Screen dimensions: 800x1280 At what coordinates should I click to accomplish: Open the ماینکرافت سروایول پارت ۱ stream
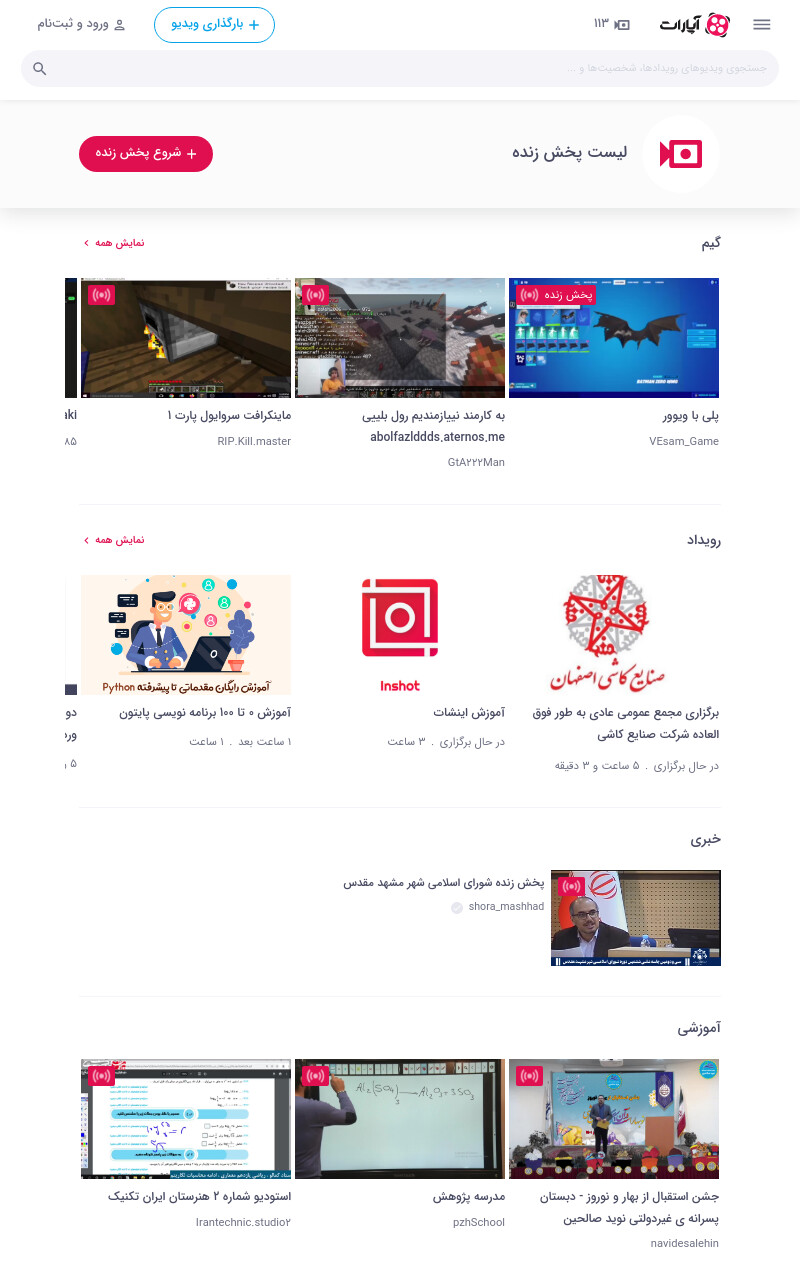186,338
